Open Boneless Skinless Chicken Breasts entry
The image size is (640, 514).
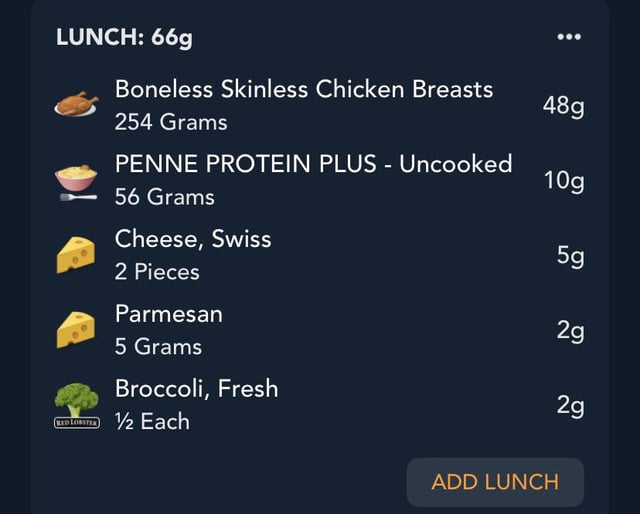pos(303,105)
